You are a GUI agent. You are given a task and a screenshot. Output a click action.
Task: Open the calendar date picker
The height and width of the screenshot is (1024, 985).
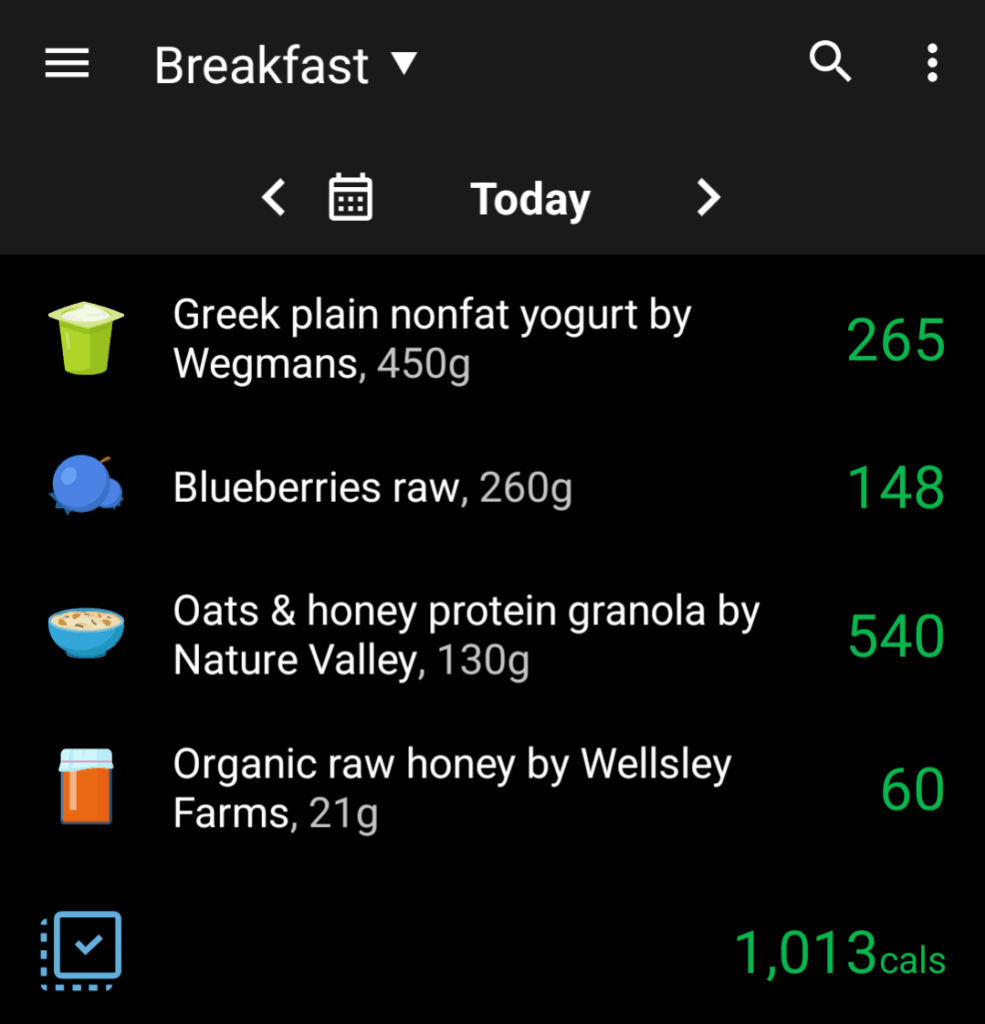351,197
